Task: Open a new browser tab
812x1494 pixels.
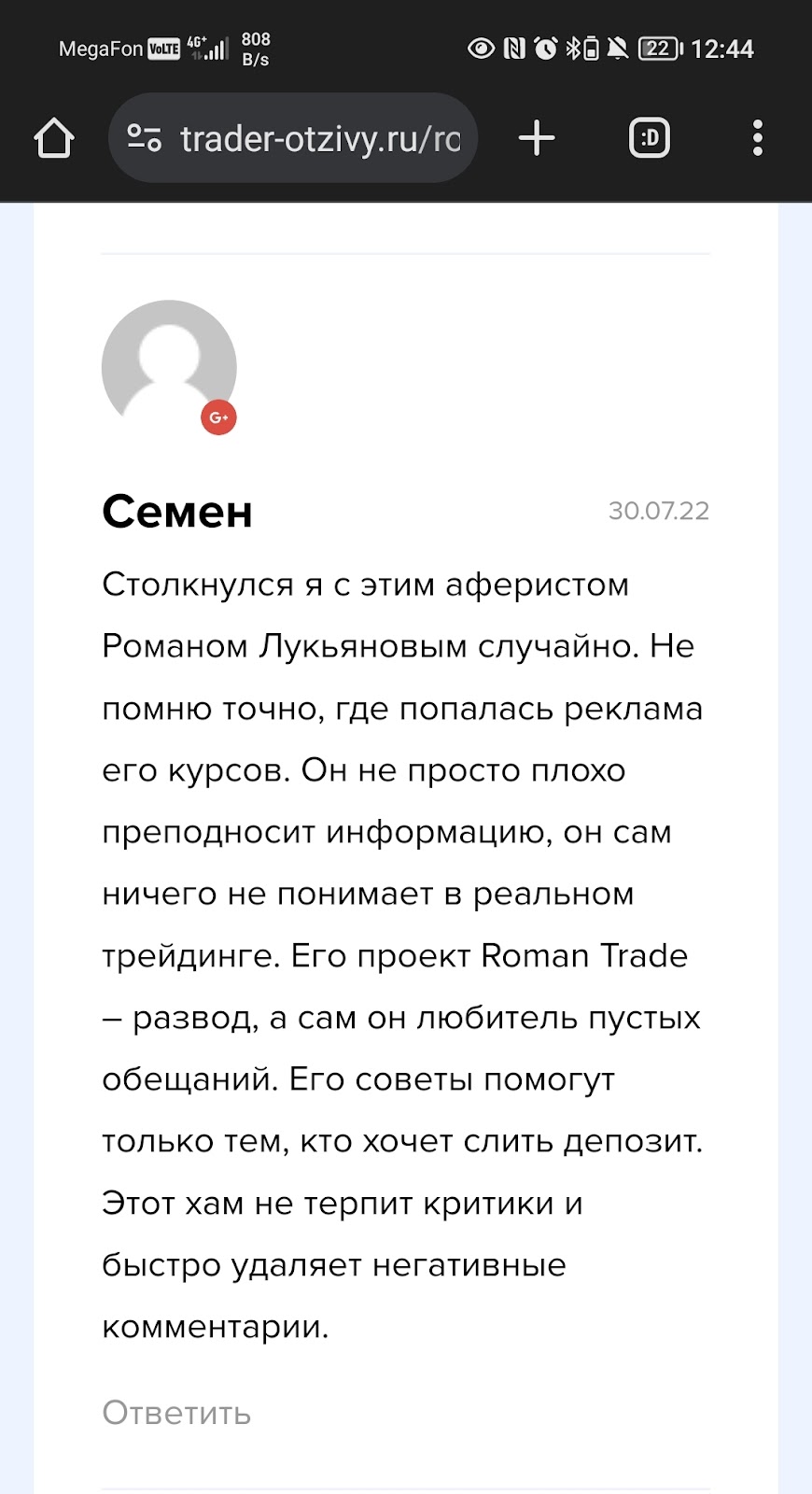Action: pyautogui.click(x=537, y=138)
